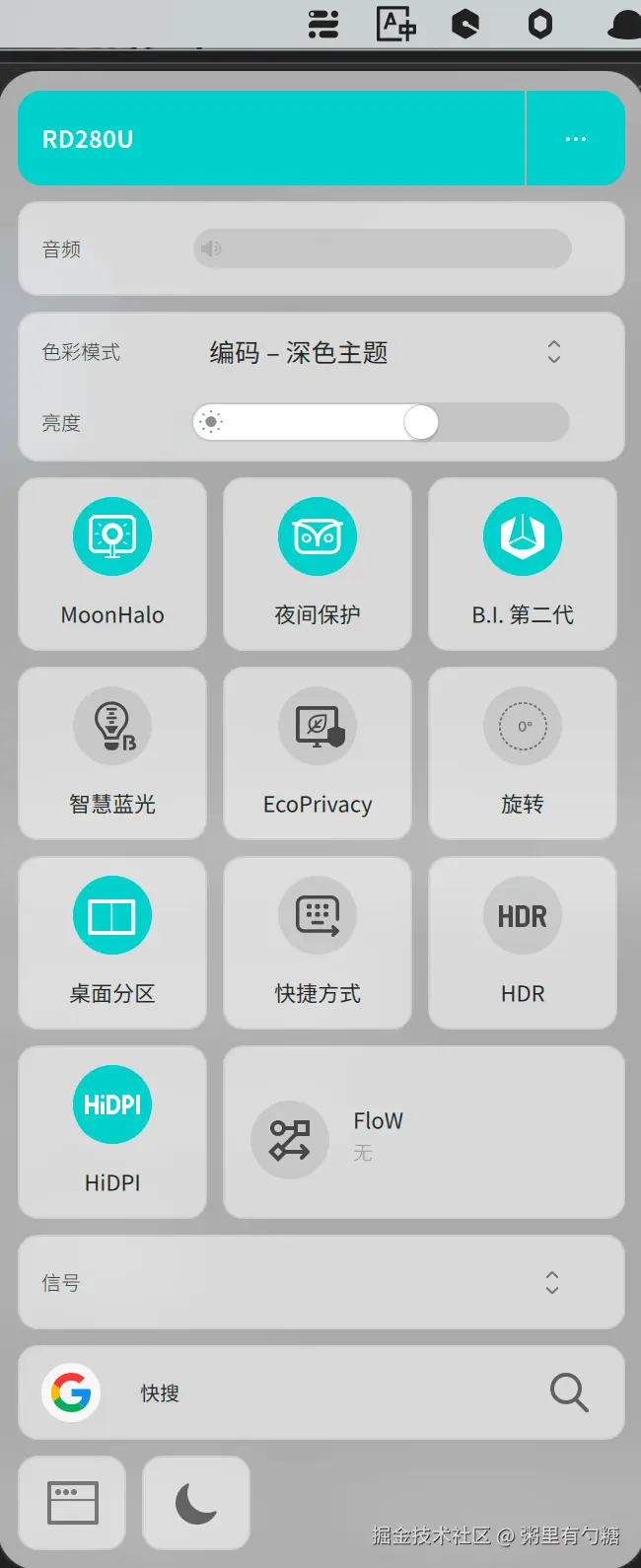Tap the 亮度 brightness slider

(x=381, y=422)
